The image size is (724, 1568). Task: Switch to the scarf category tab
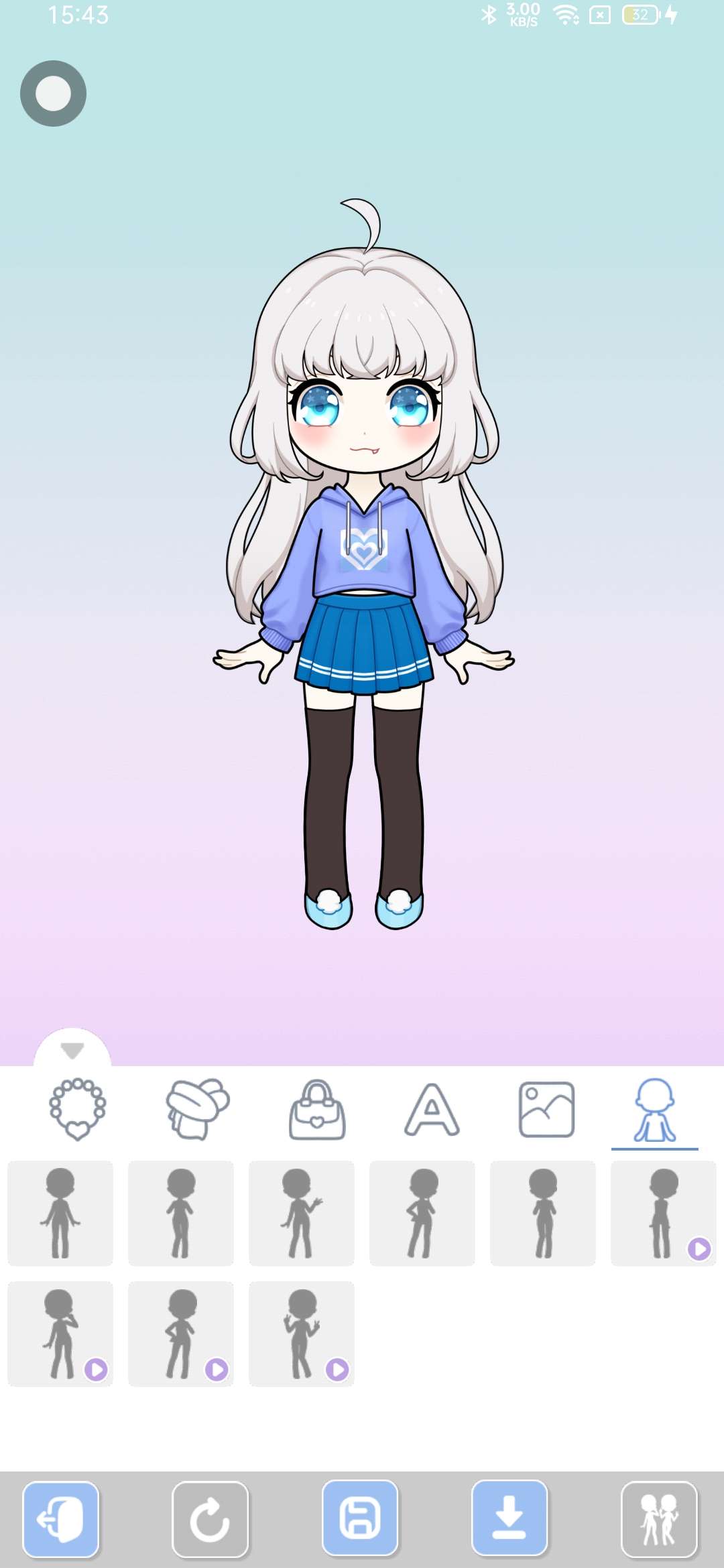tap(198, 1110)
